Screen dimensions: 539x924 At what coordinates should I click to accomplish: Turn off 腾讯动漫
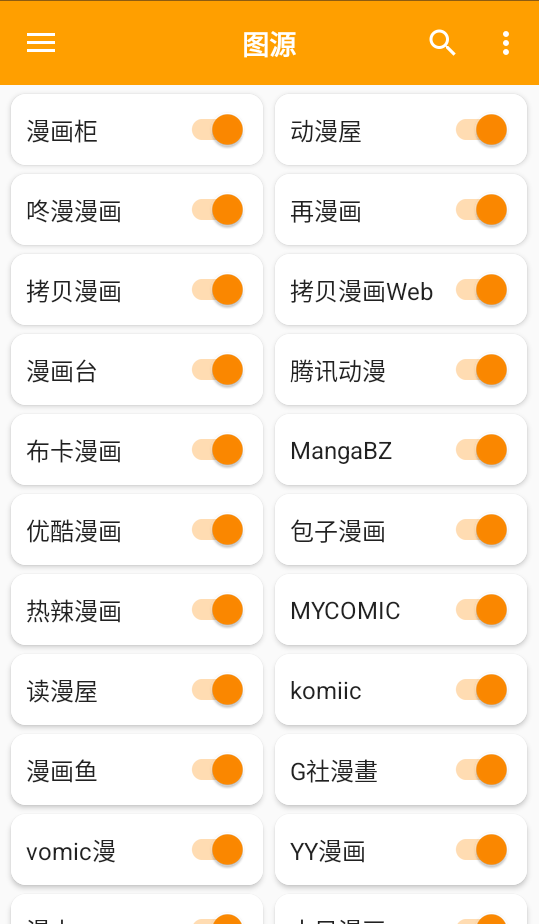[x=481, y=370]
